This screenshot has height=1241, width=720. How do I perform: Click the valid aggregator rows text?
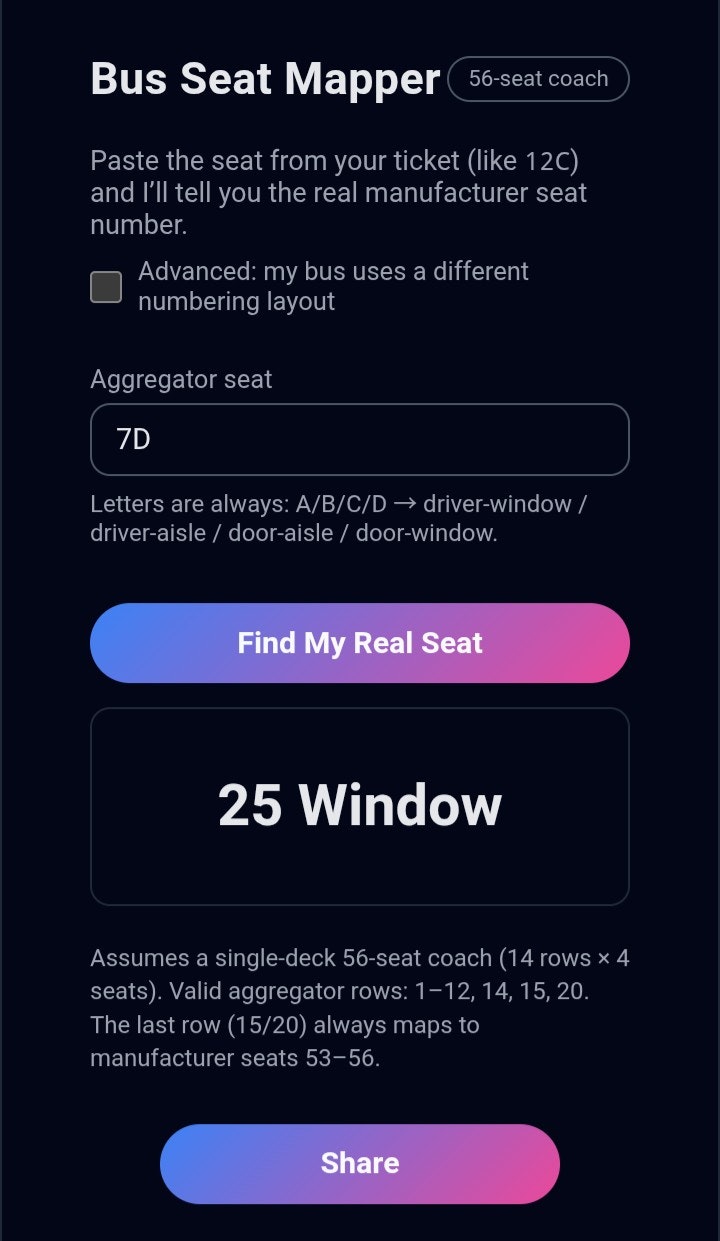click(360, 990)
